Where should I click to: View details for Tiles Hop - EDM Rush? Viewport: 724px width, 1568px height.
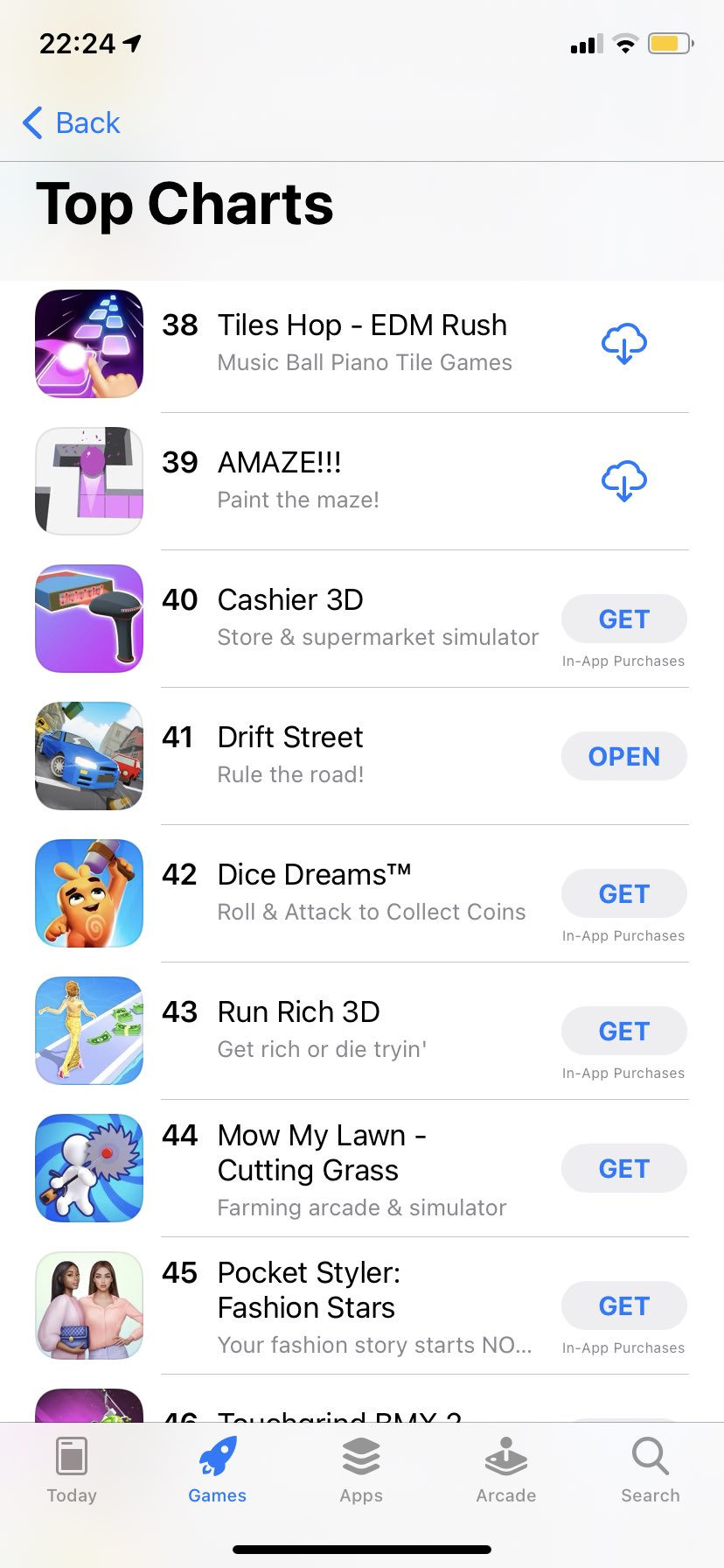pyautogui.click(x=362, y=325)
